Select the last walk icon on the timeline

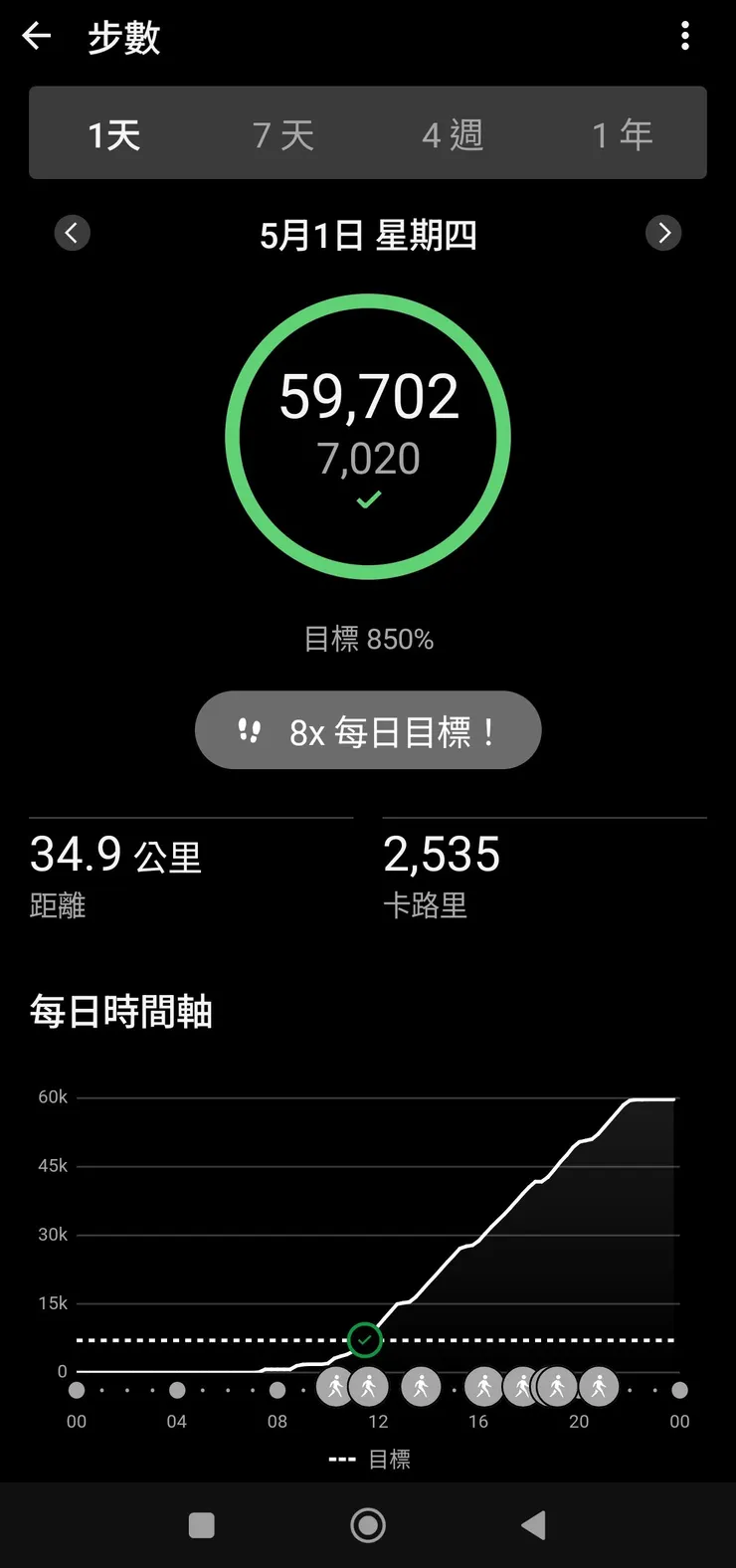pyautogui.click(x=598, y=1386)
